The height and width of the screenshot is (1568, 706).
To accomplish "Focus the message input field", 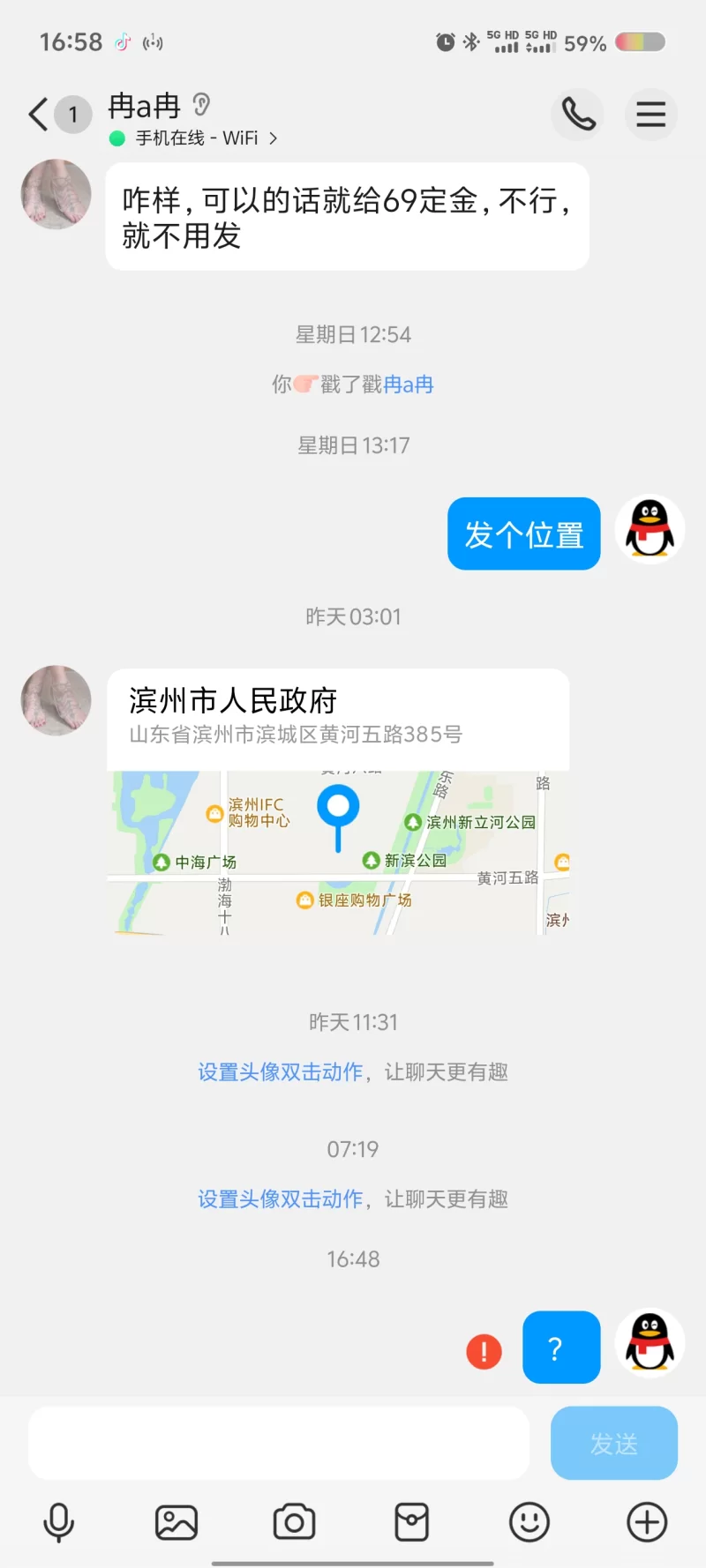I will (x=278, y=1443).
